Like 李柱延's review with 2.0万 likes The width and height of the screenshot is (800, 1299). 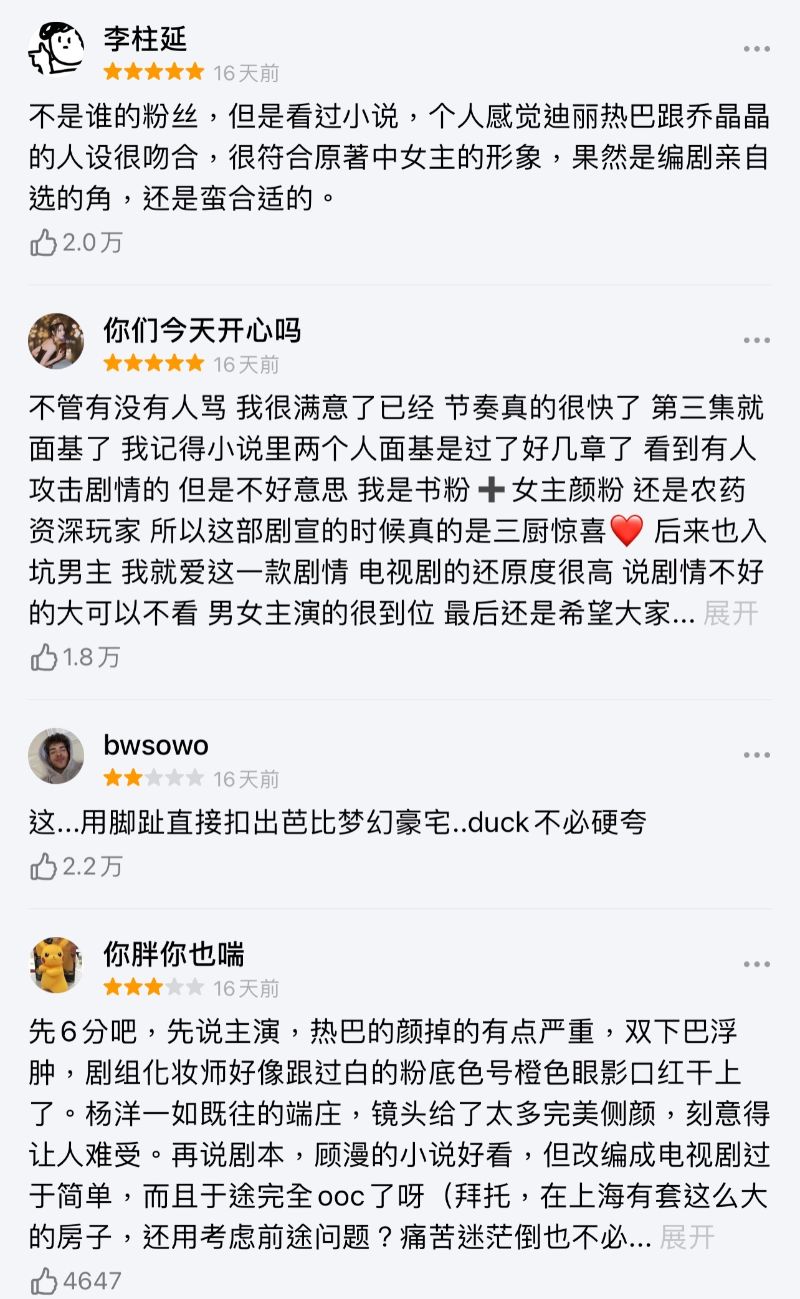pyautogui.click(x=45, y=242)
